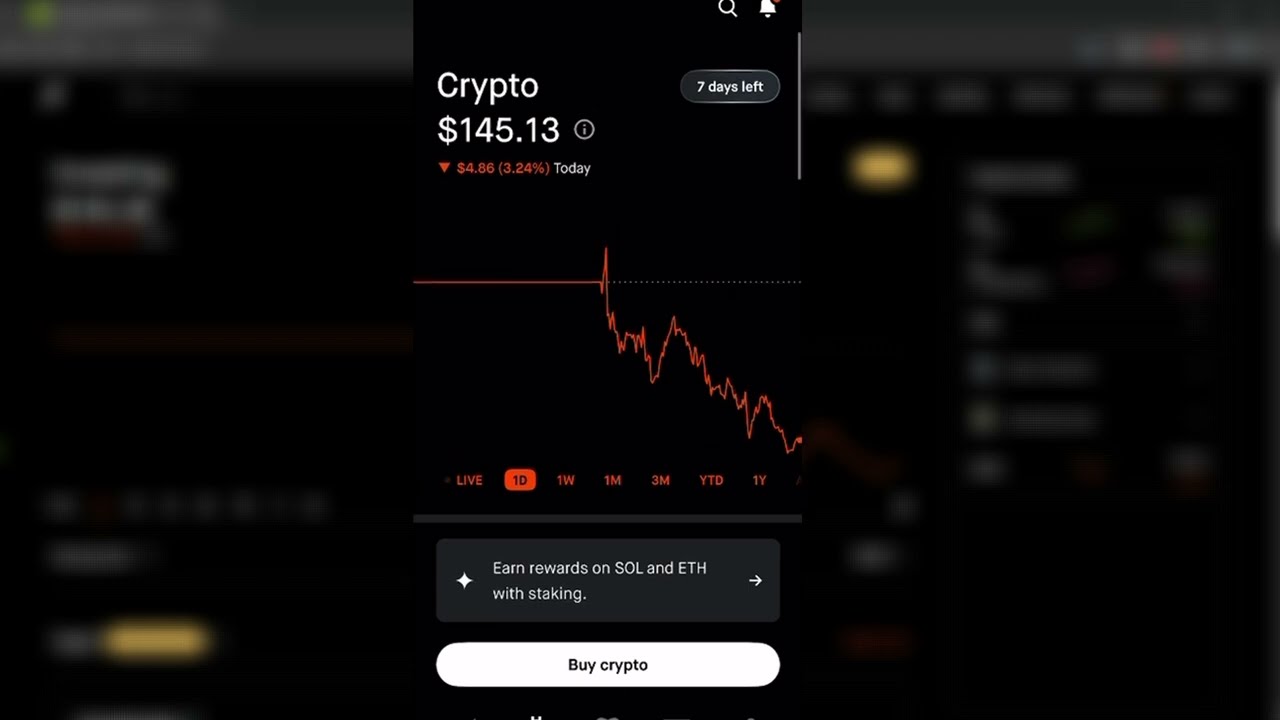Select the YTD chart range

(x=711, y=481)
